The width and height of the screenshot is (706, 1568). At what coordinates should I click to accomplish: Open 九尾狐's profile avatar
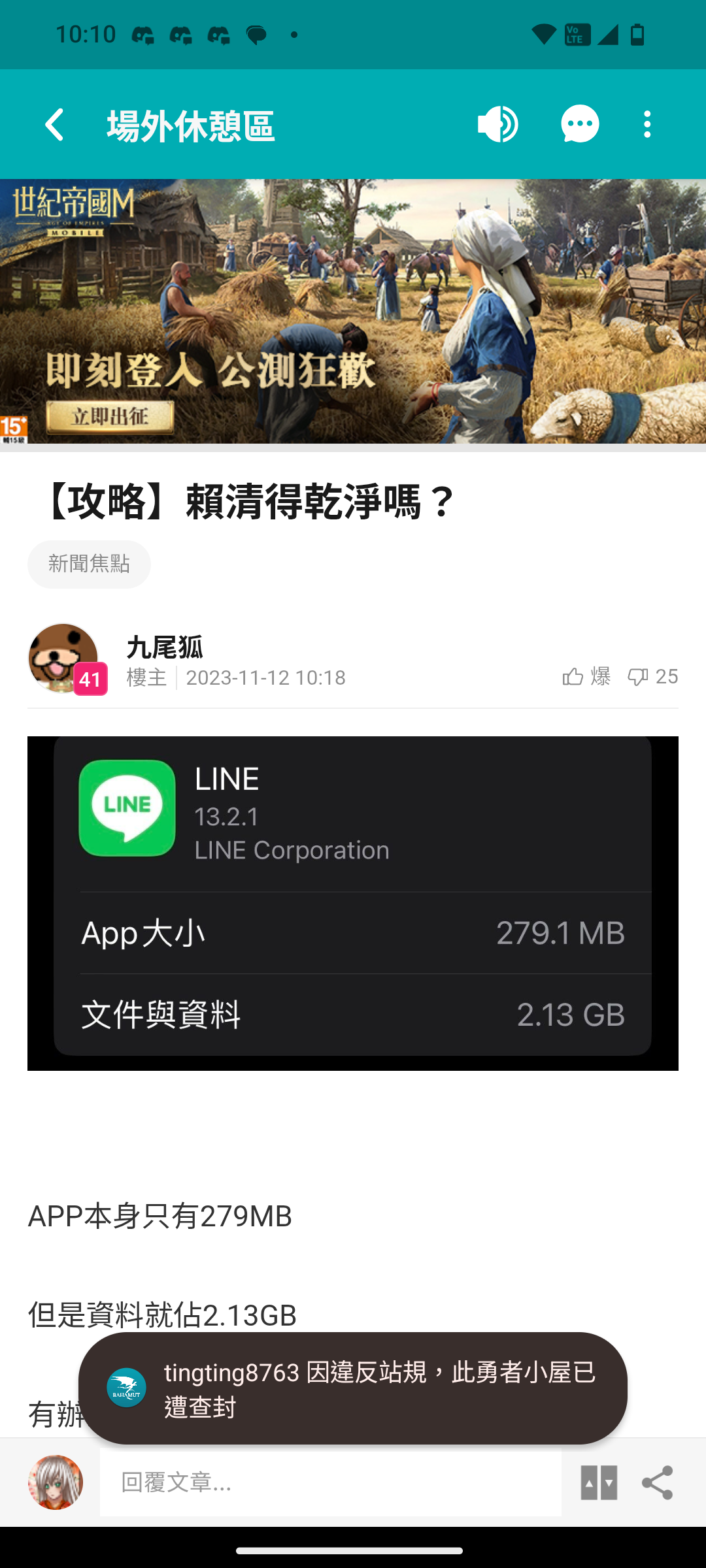(x=63, y=658)
